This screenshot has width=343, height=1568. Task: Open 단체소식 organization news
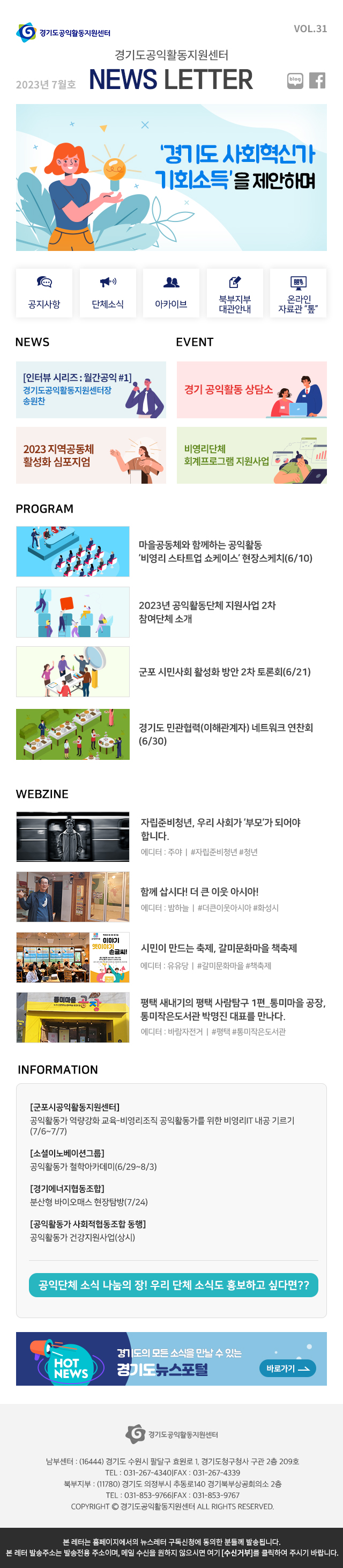pyautogui.click(x=108, y=293)
